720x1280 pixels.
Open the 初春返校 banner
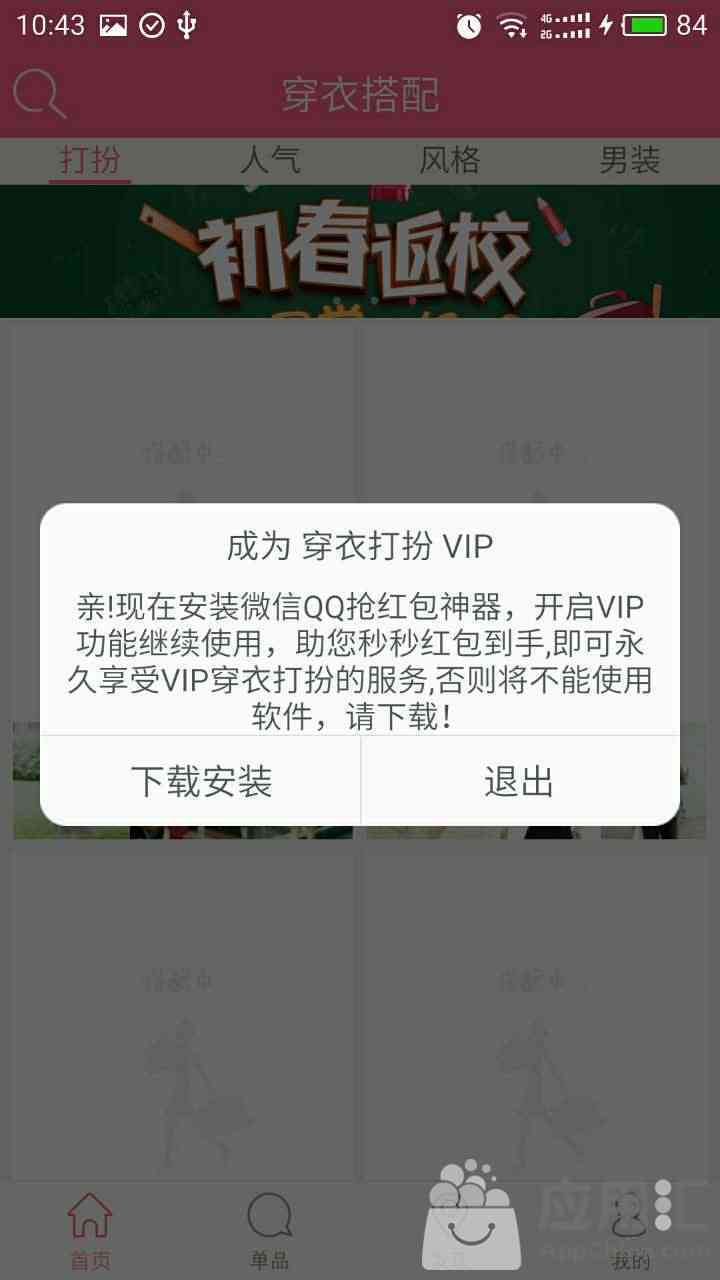pyautogui.click(x=360, y=251)
